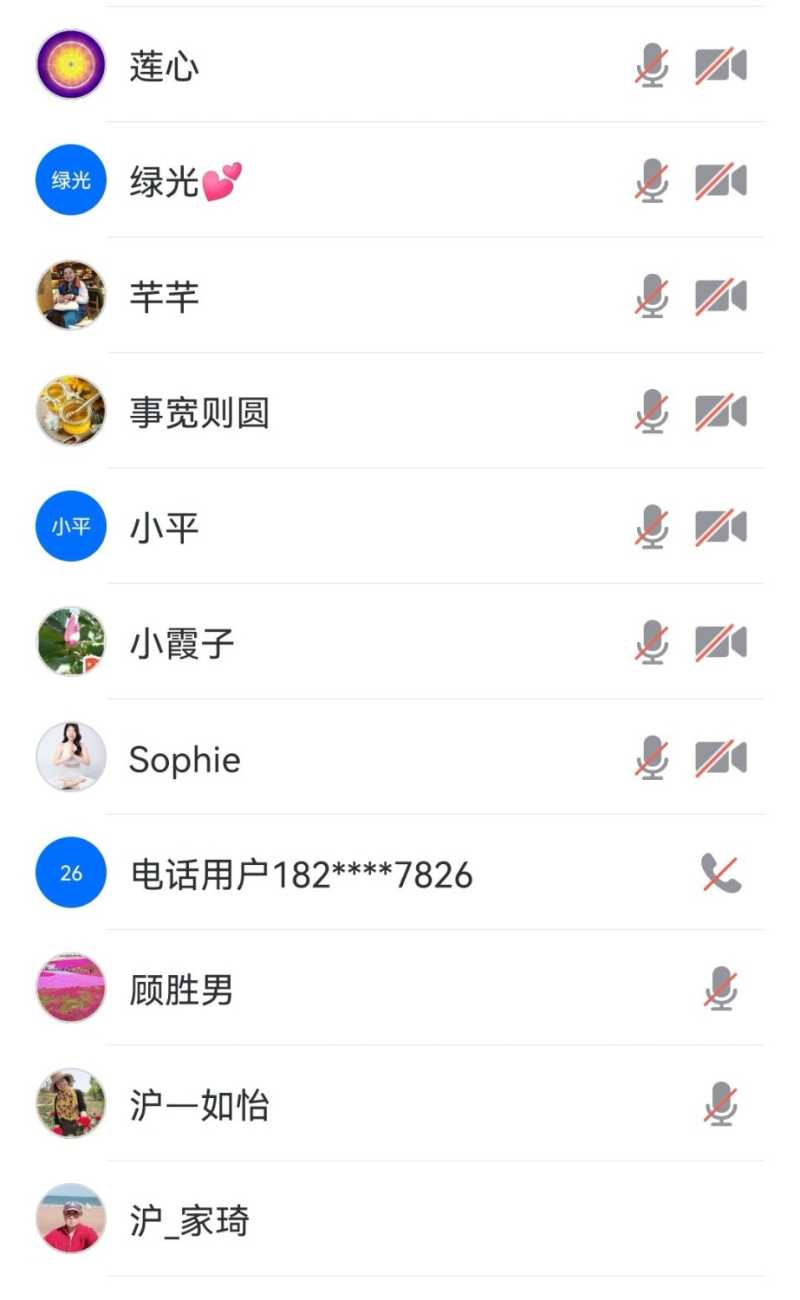Viewport: 800px width, 1300px height.
Task: Tap the camera-off icon for 事宽则圆
Action: [721, 412]
